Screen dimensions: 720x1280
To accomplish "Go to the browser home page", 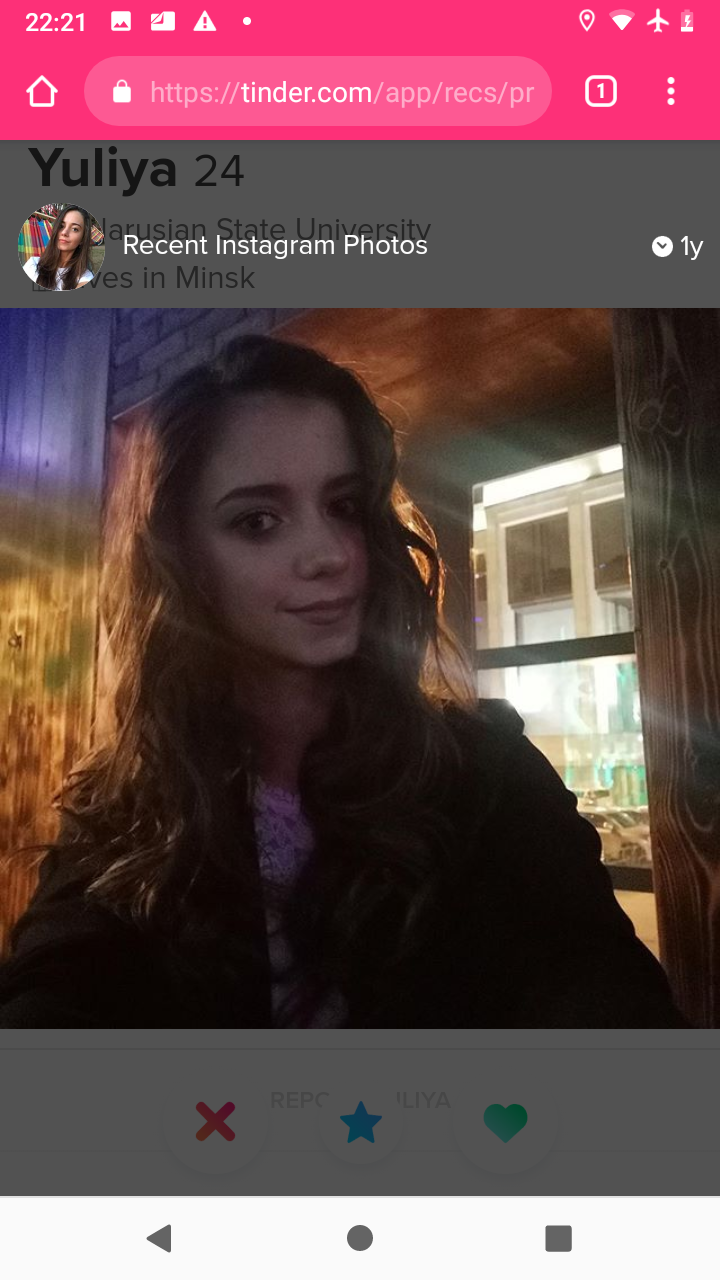I will click(x=42, y=92).
